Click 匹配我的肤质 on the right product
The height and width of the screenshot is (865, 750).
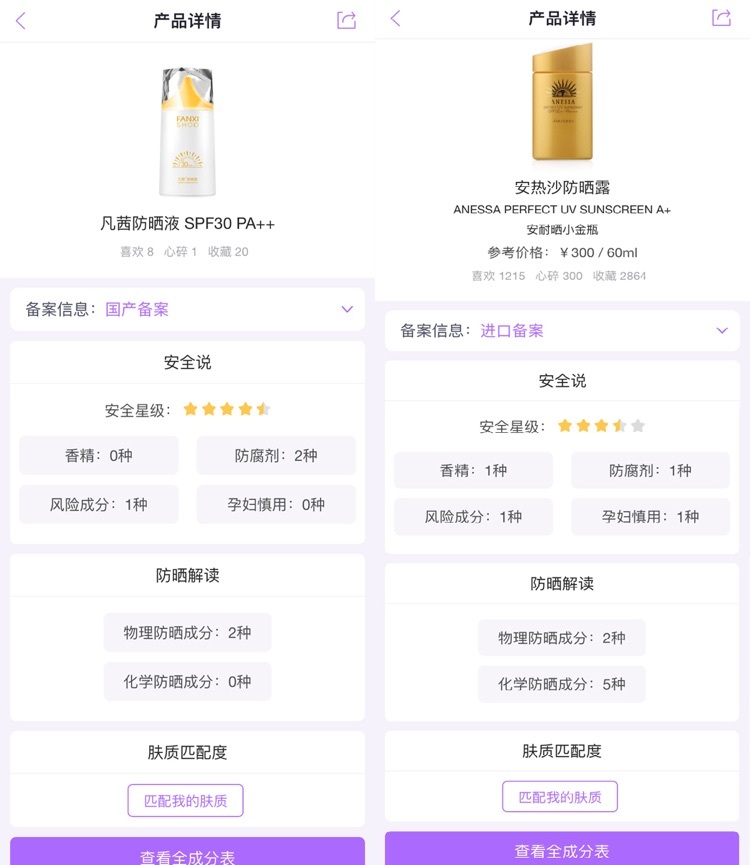tap(560, 796)
